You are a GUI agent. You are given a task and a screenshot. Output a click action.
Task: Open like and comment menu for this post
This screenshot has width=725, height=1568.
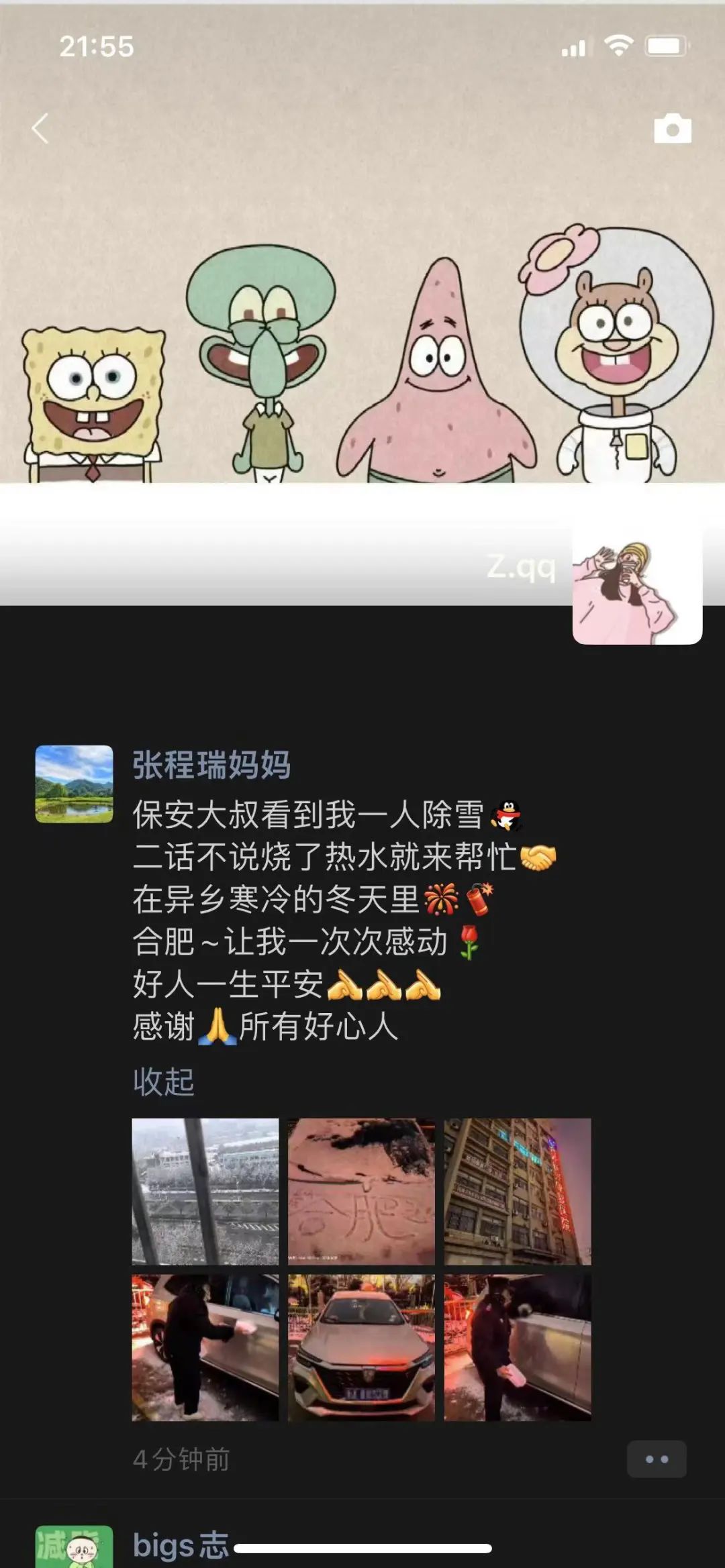tap(656, 1459)
